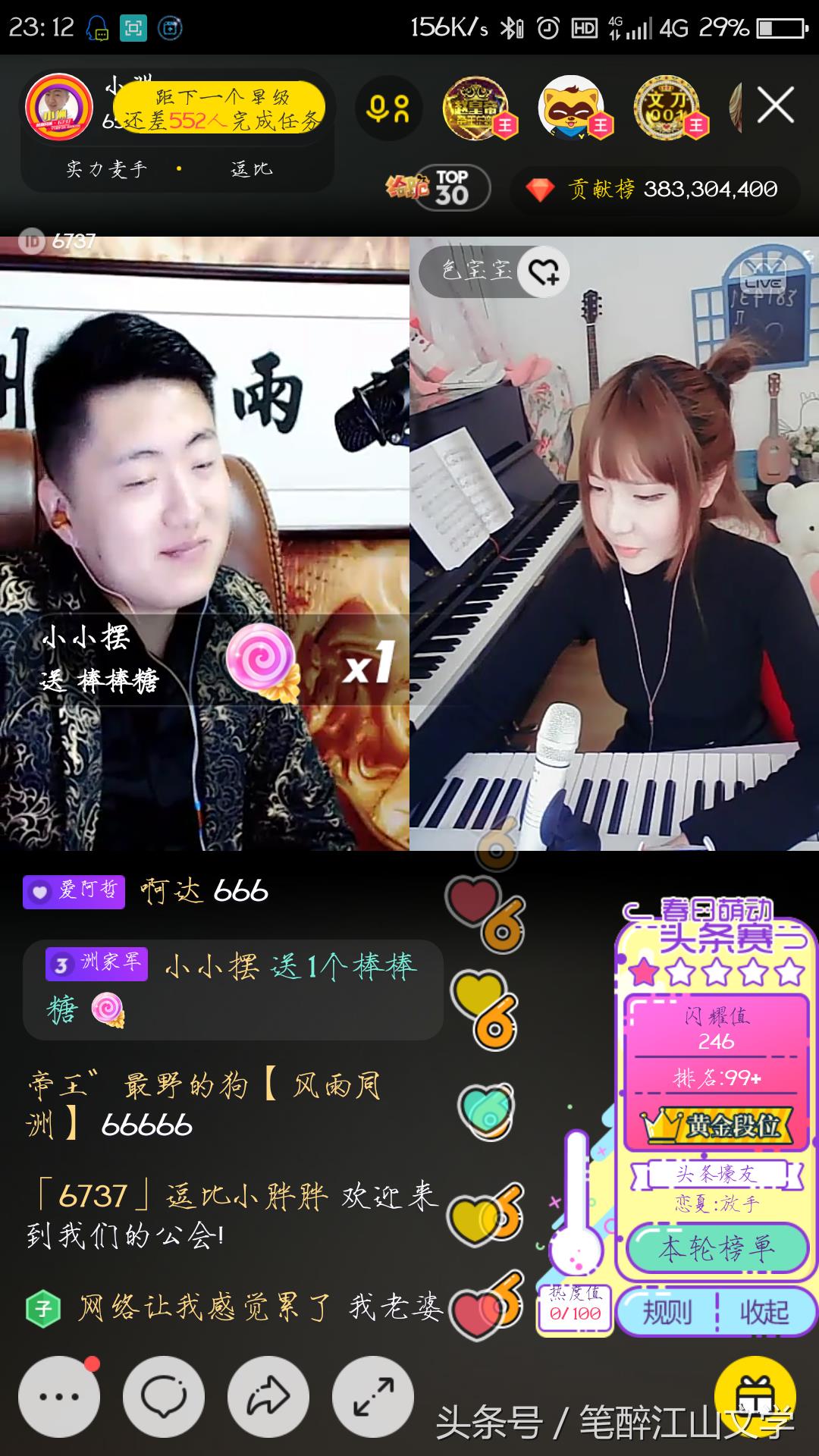Image resolution: width=819 pixels, height=1456 pixels.
Task: Open the 规则 rules page
Action: 667,1311
